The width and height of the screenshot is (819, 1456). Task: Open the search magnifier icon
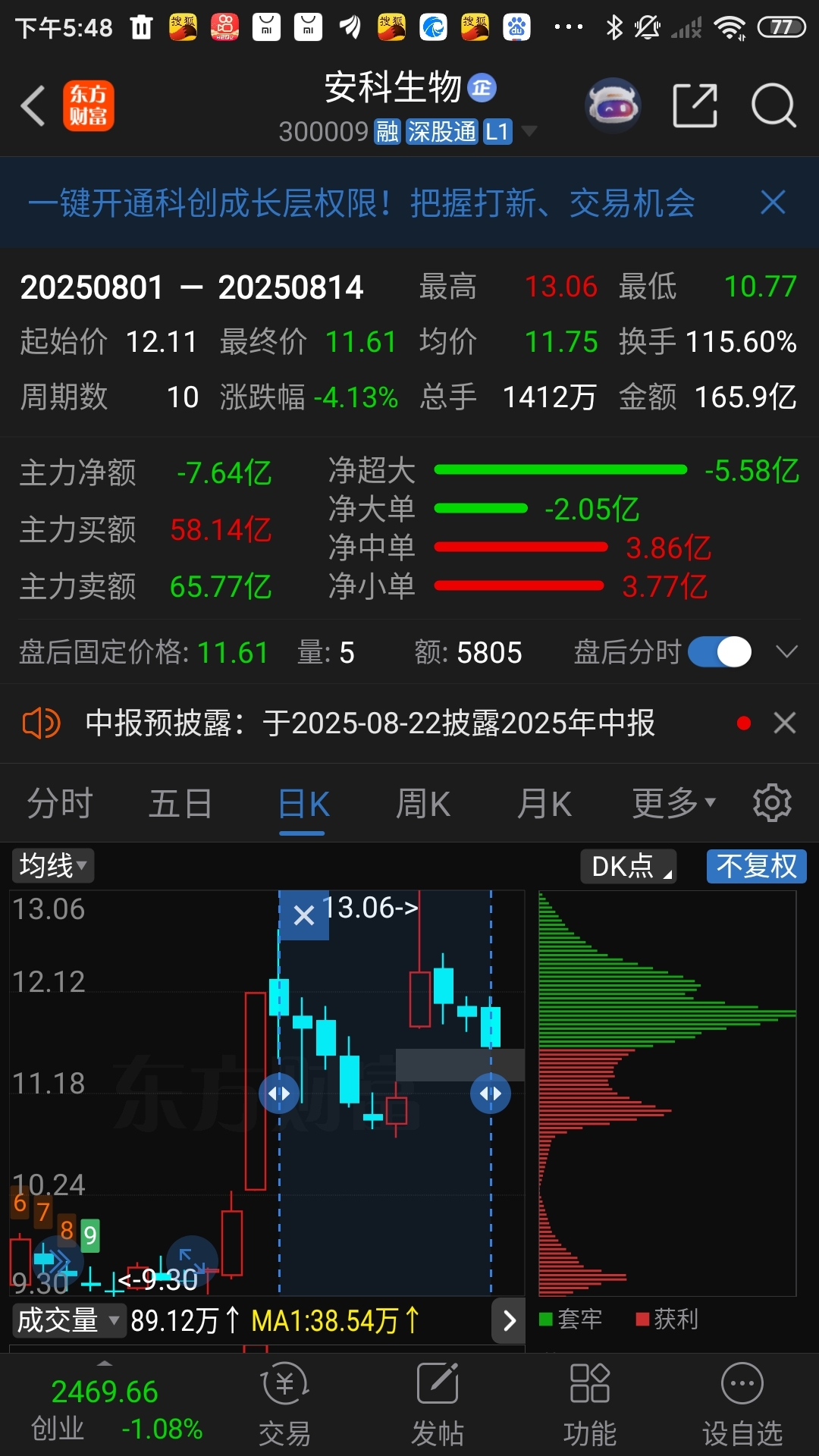point(773,105)
